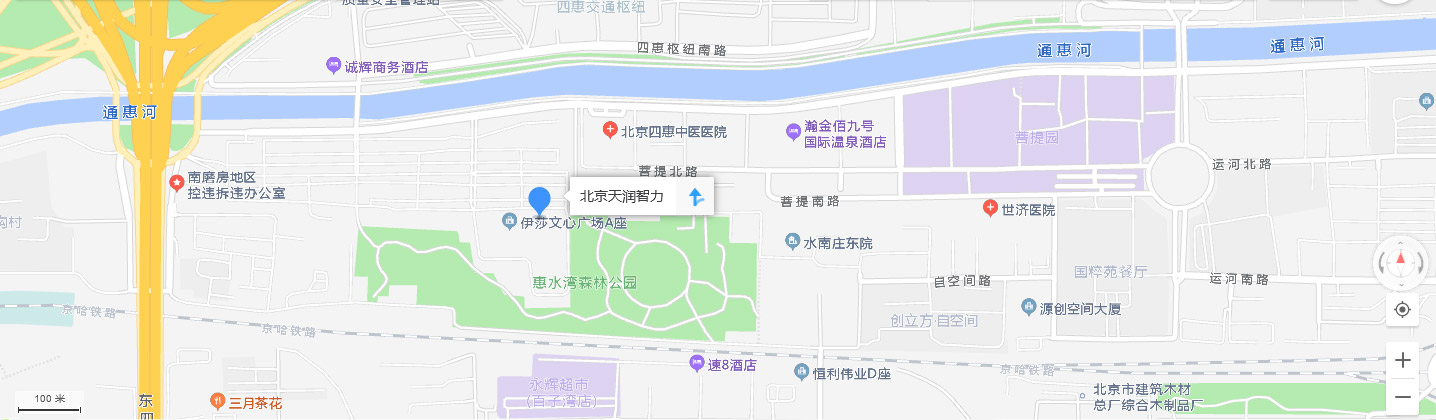Center map on my current location

click(1402, 309)
